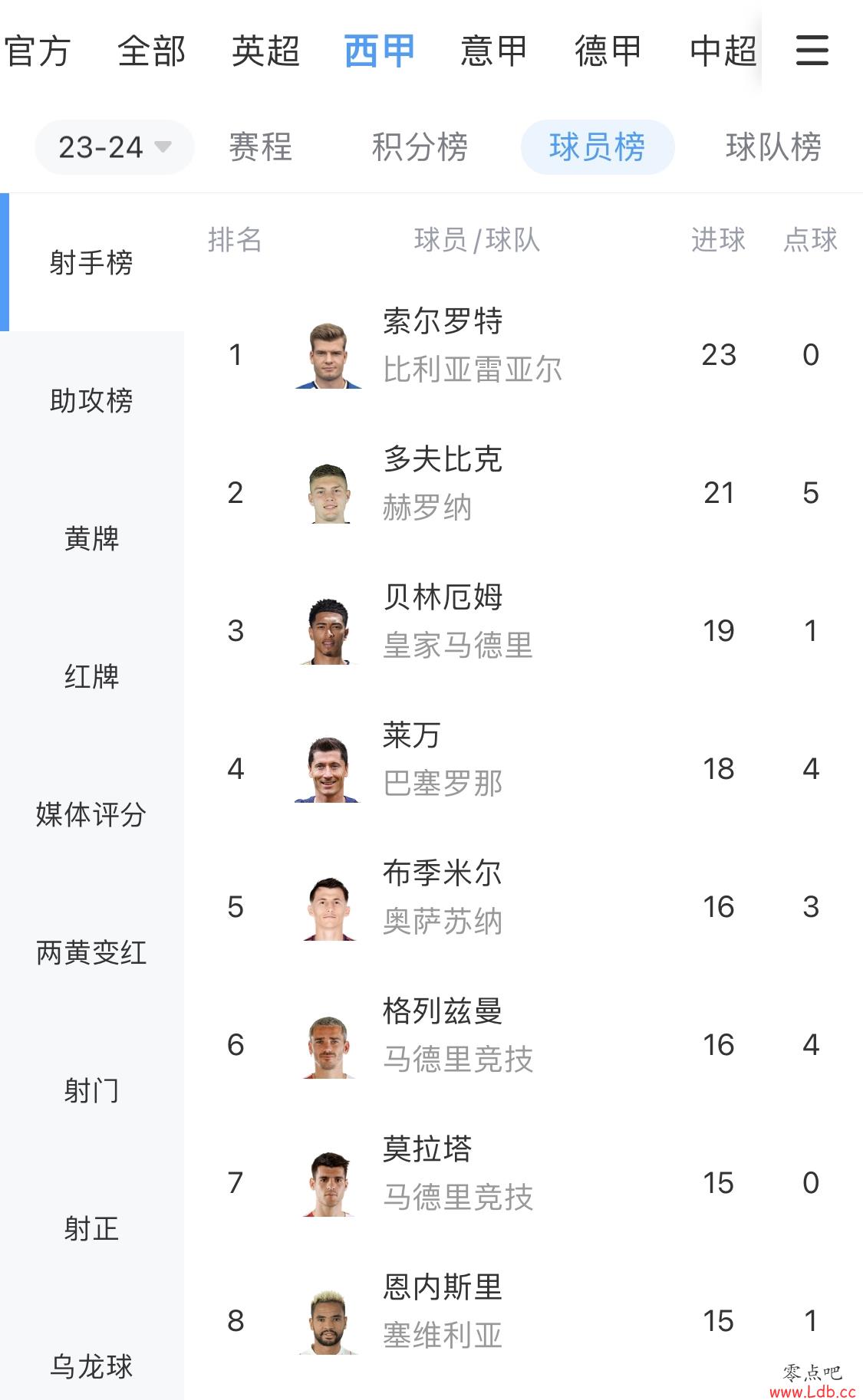Open player 索尔罗特's profile row
Viewport: 863px width, 1400px height.
pyautogui.click(x=523, y=354)
